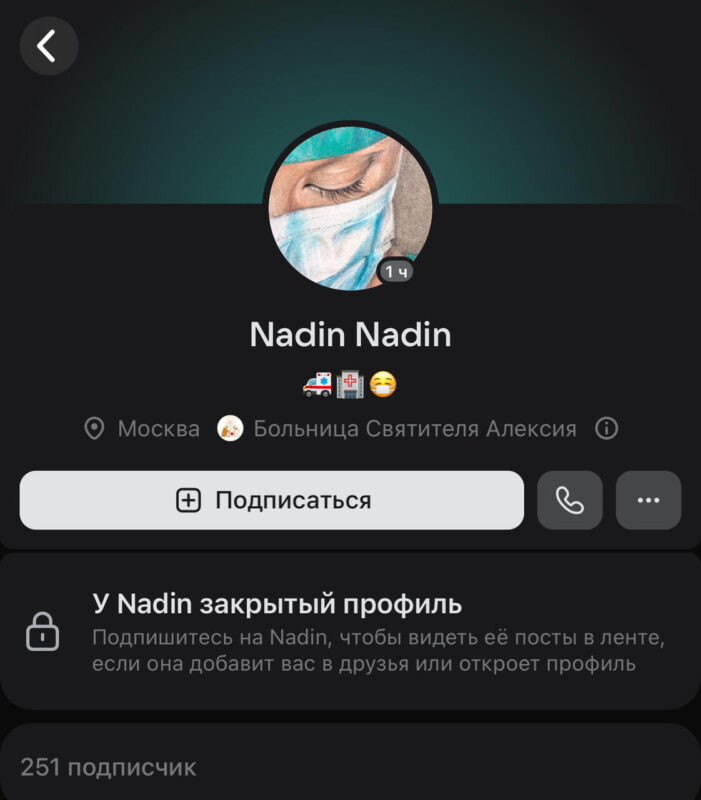Open Nadin Nadin's profile photo

pyautogui.click(x=349, y=208)
